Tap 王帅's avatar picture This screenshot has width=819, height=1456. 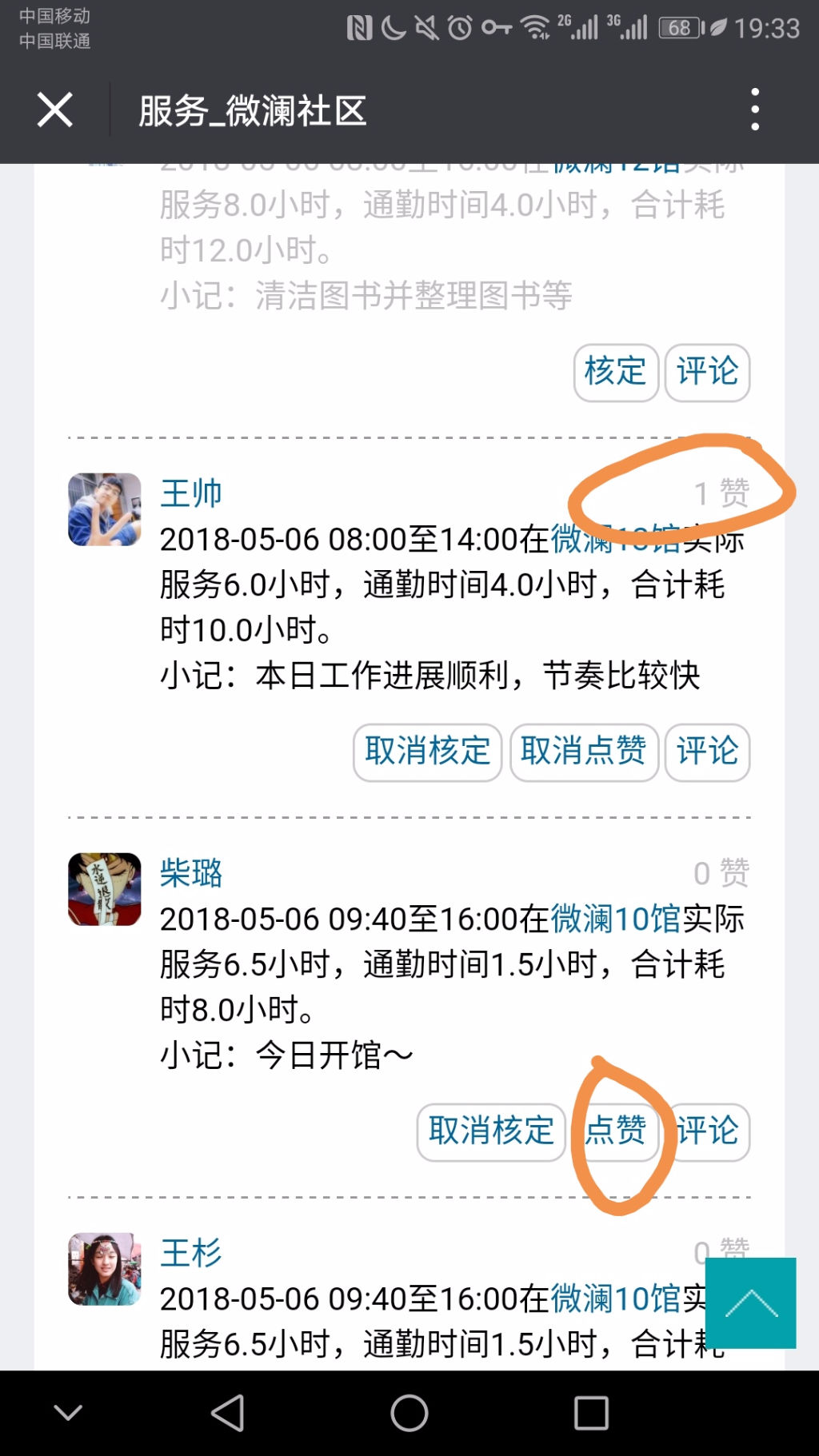tap(105, 509)
